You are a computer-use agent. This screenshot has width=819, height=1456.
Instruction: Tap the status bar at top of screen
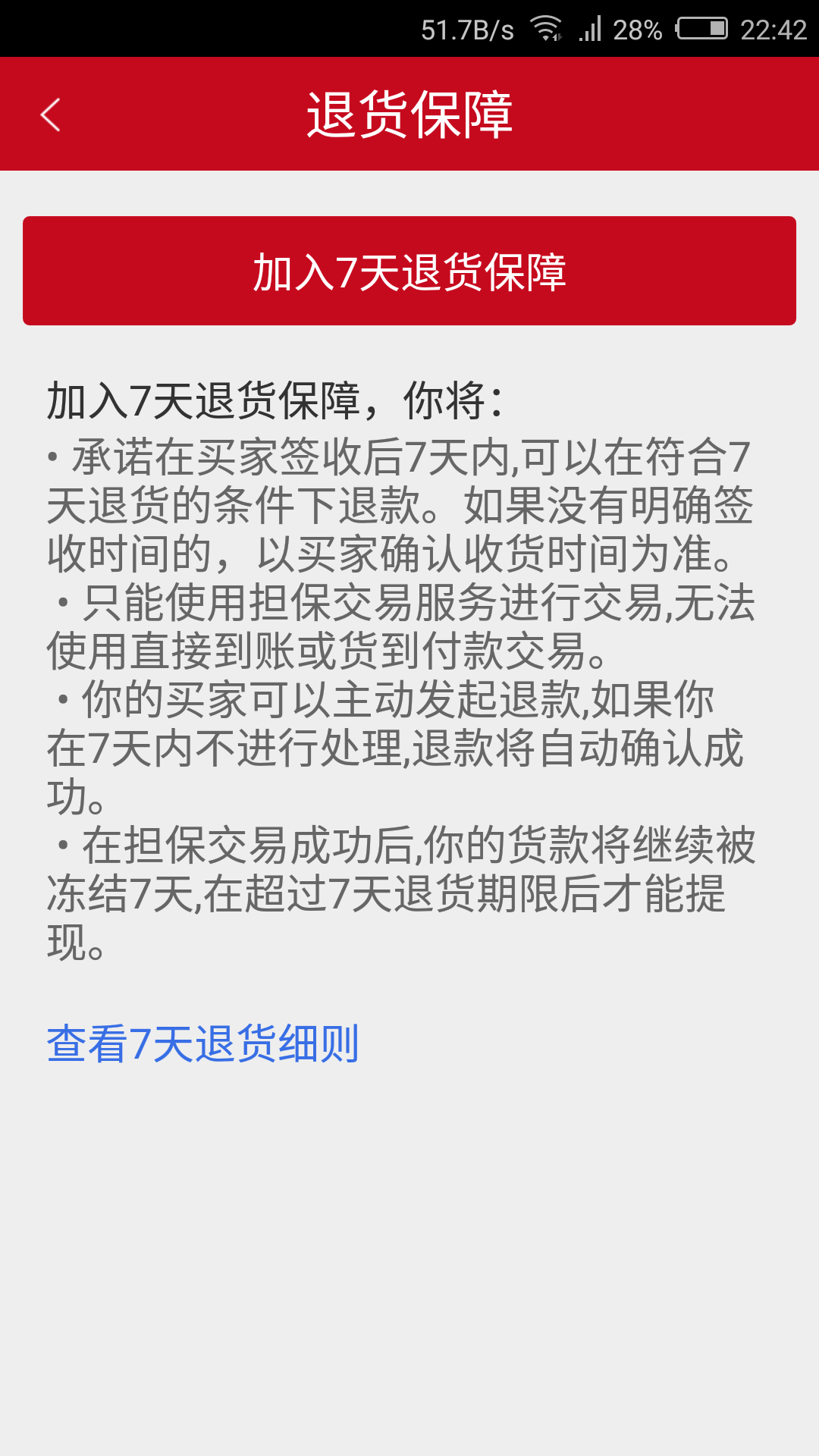point(409,29)
